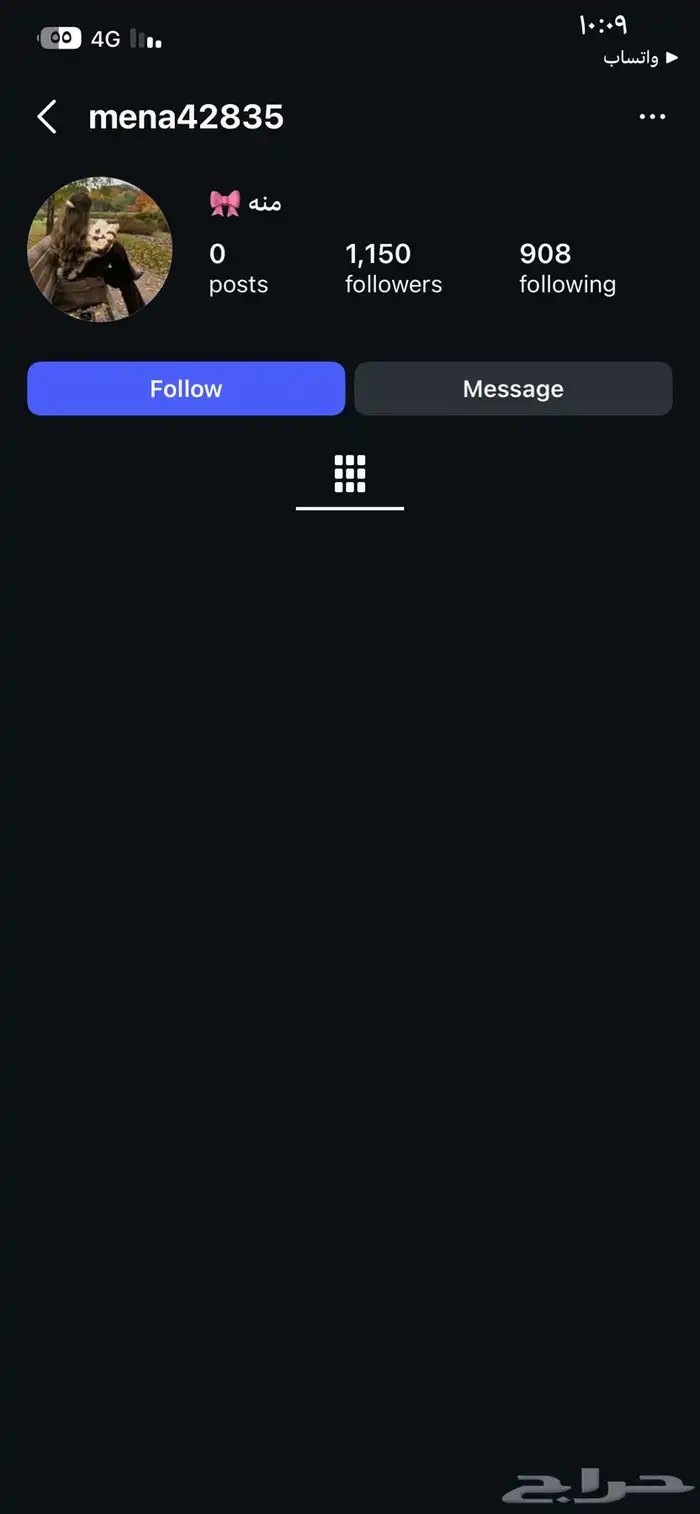Follow mena42835
This screenshot has height=1514, width=700.
pos(186,389)
